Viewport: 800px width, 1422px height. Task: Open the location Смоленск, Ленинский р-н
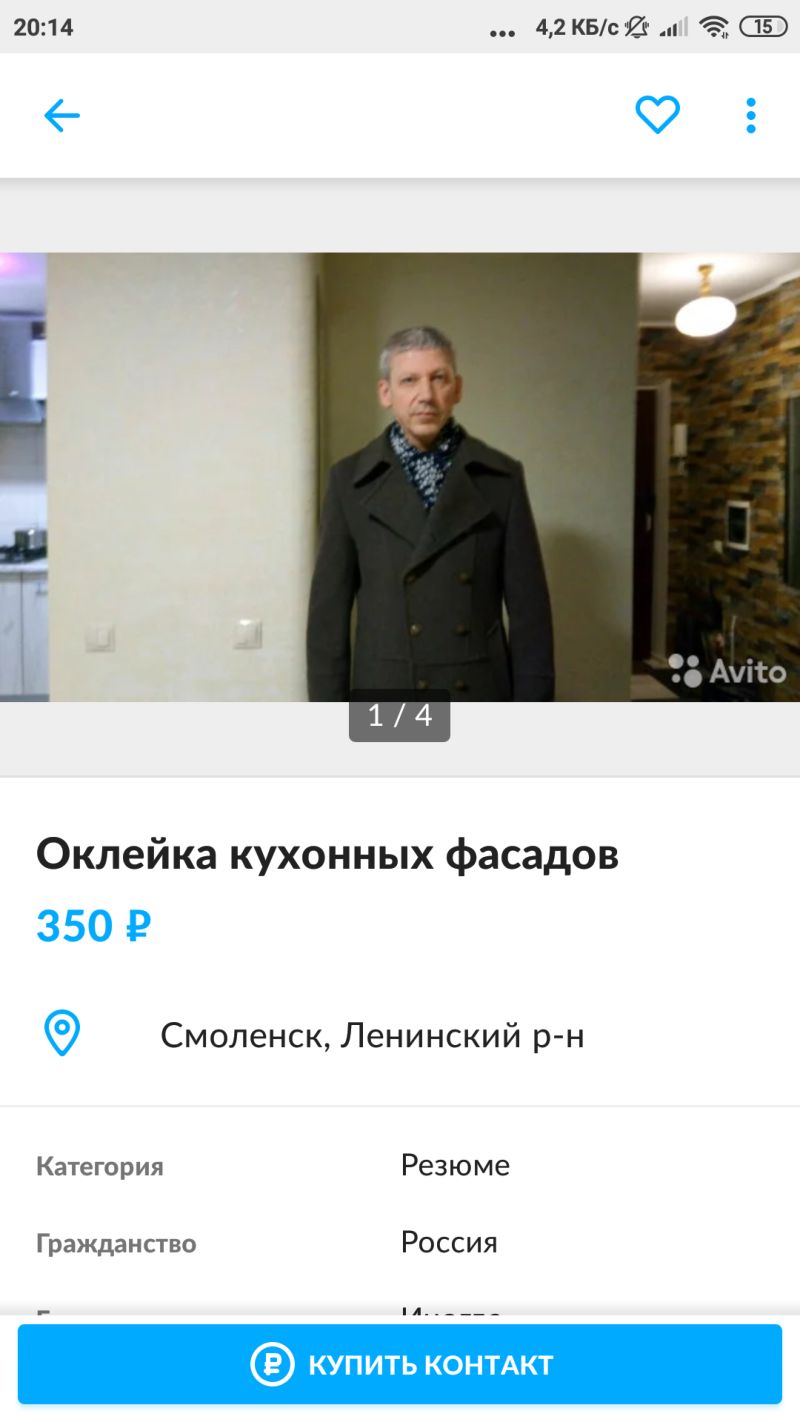pos(372,1036)
